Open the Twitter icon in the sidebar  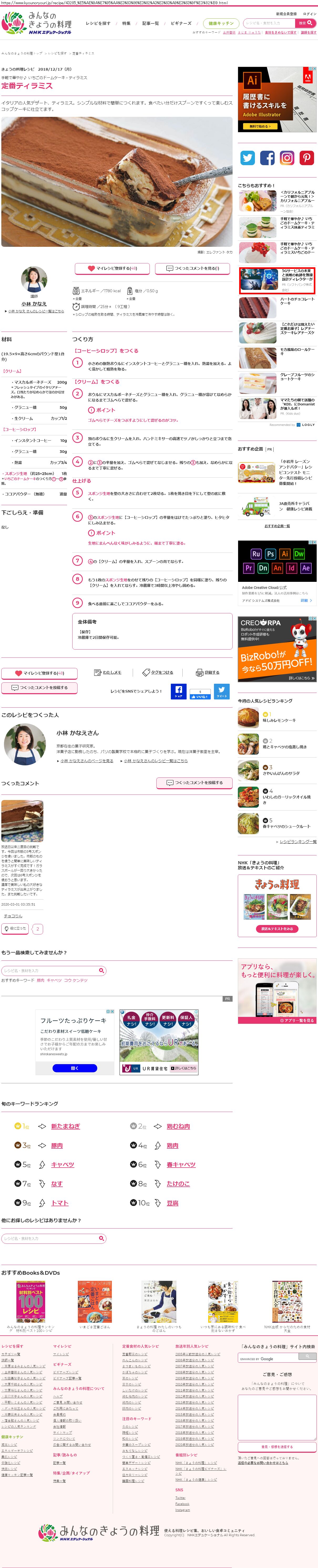(247, 158)
